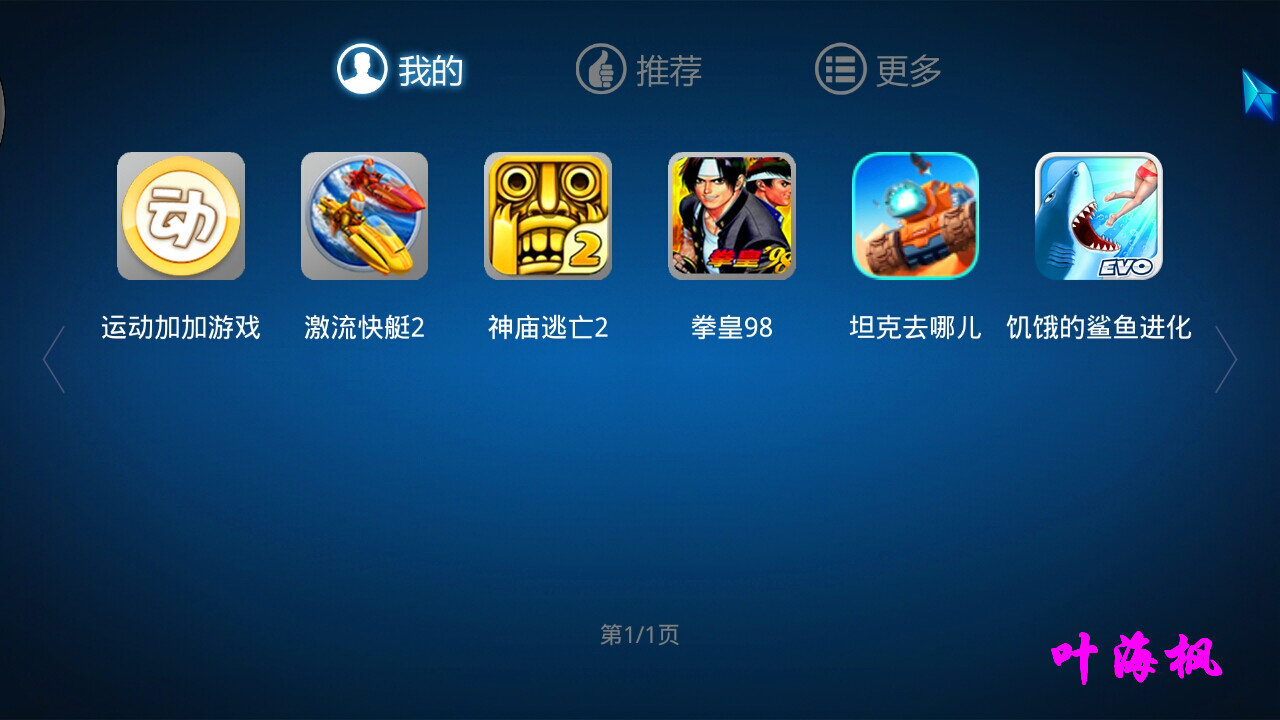Launch the 坦克去哪儿 game
The height and width of the screenshot is (720, 1280).
(x=915, y=216)
